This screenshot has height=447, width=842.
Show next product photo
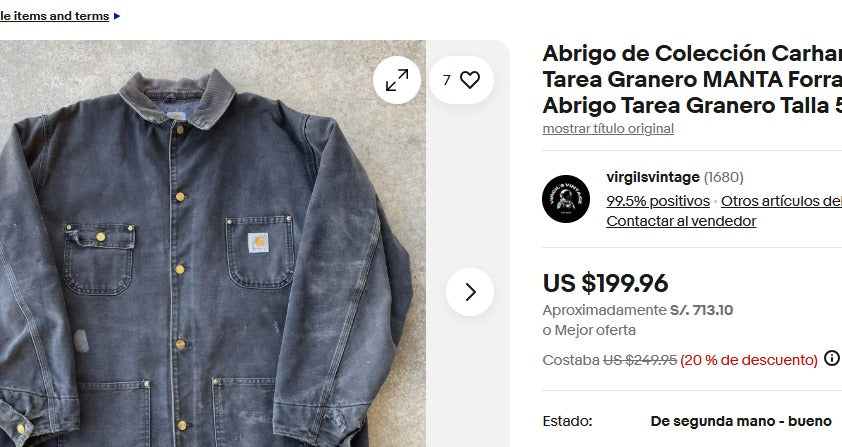pos(469,292)
